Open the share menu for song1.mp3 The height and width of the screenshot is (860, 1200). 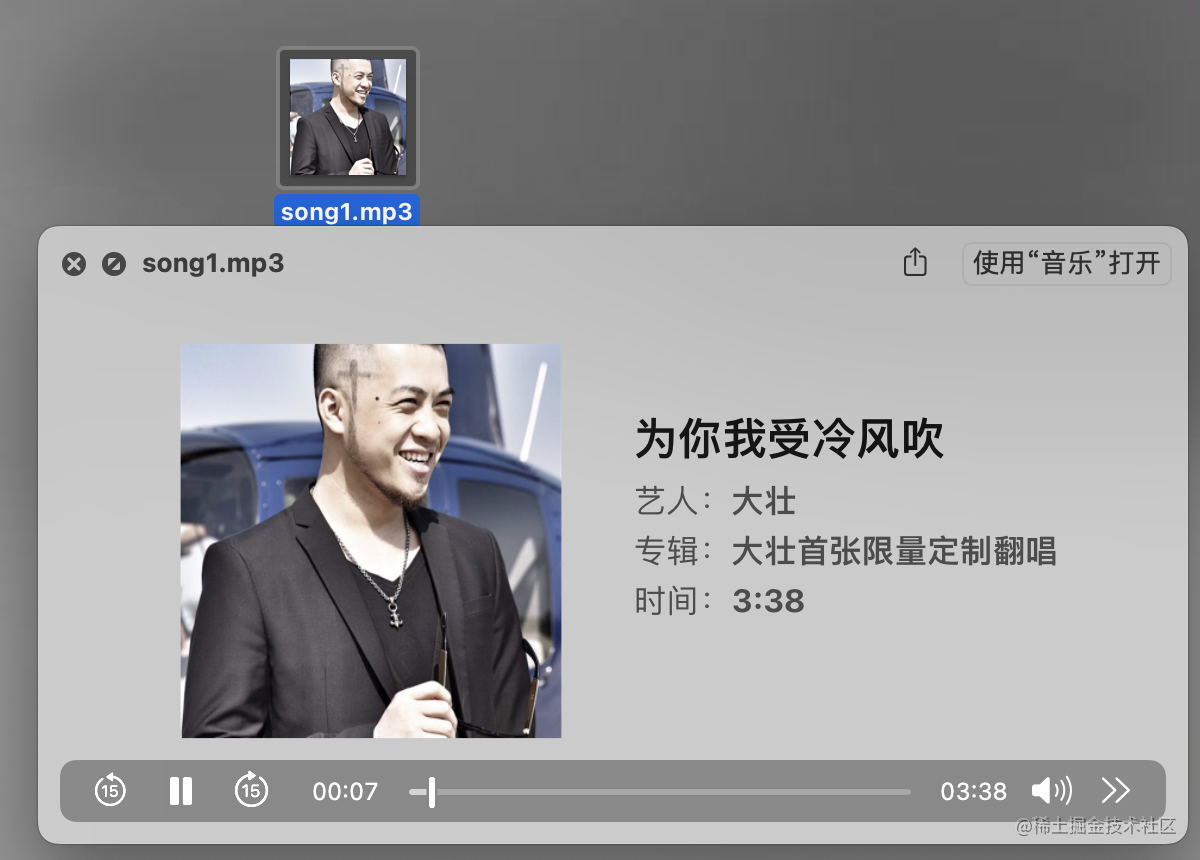915,263
